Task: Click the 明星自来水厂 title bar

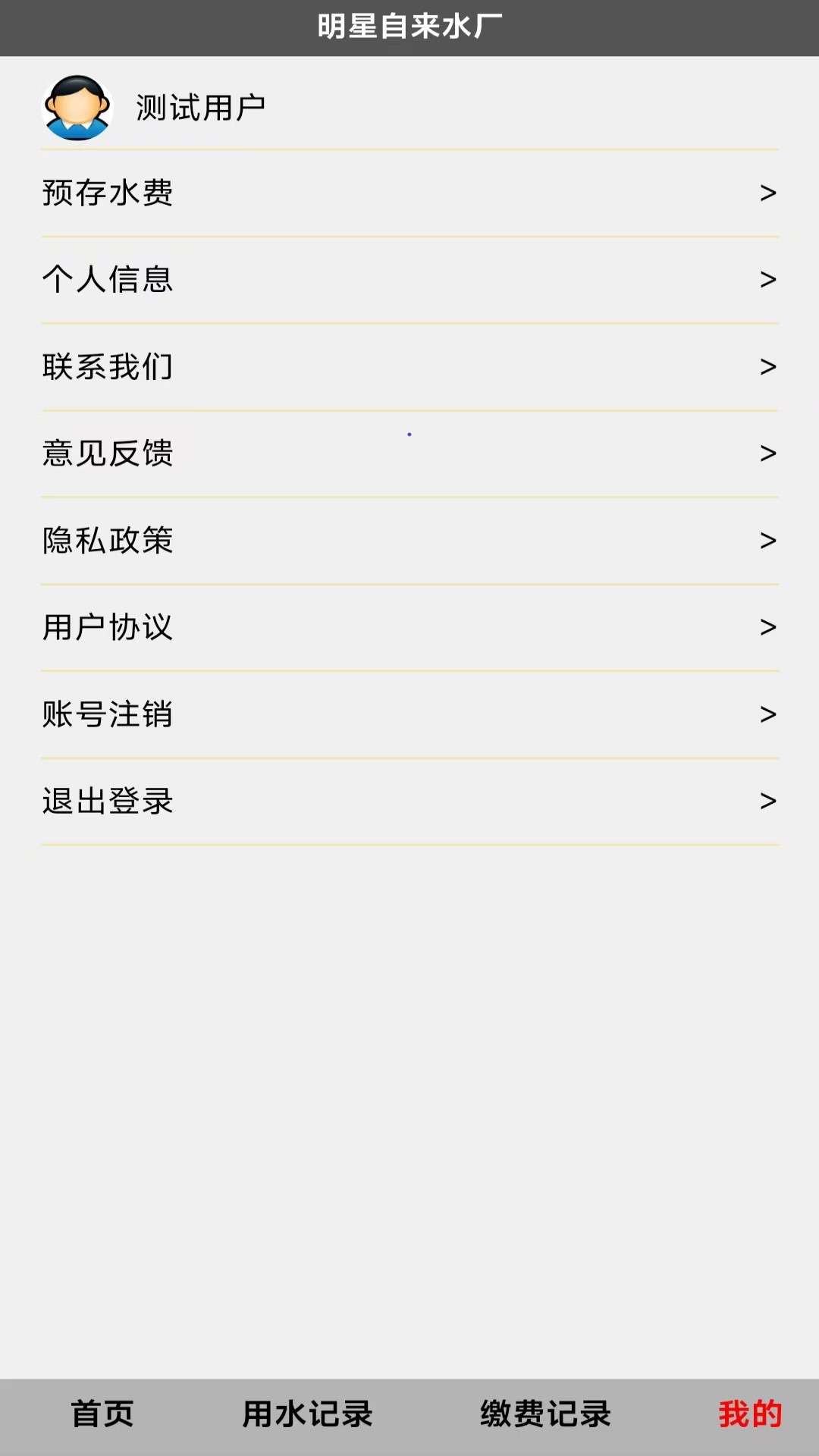Action: 409,23
